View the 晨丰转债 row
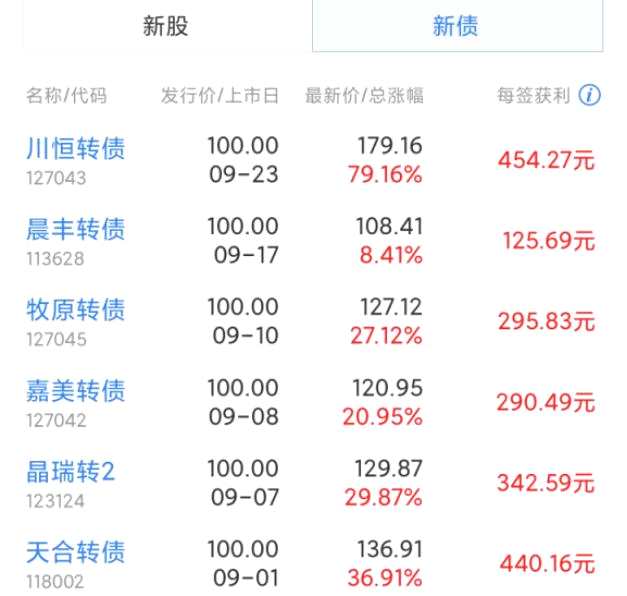 coord(75,229)
